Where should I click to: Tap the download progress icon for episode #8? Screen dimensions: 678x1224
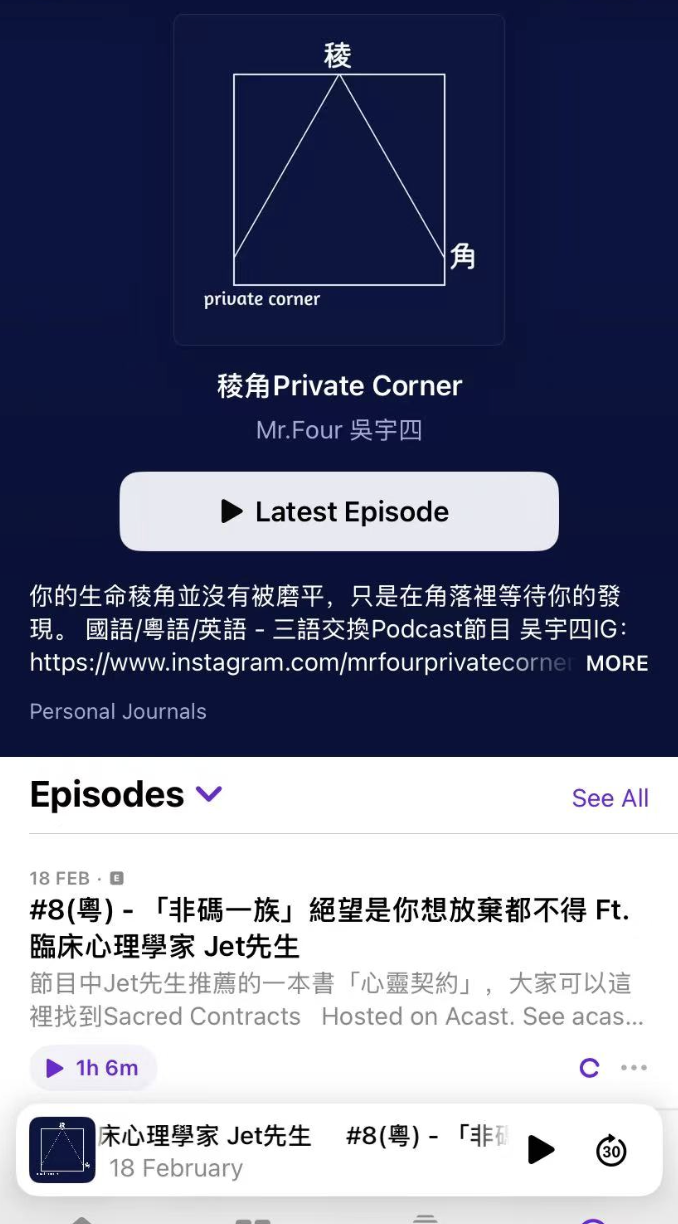click(589, 1068)
